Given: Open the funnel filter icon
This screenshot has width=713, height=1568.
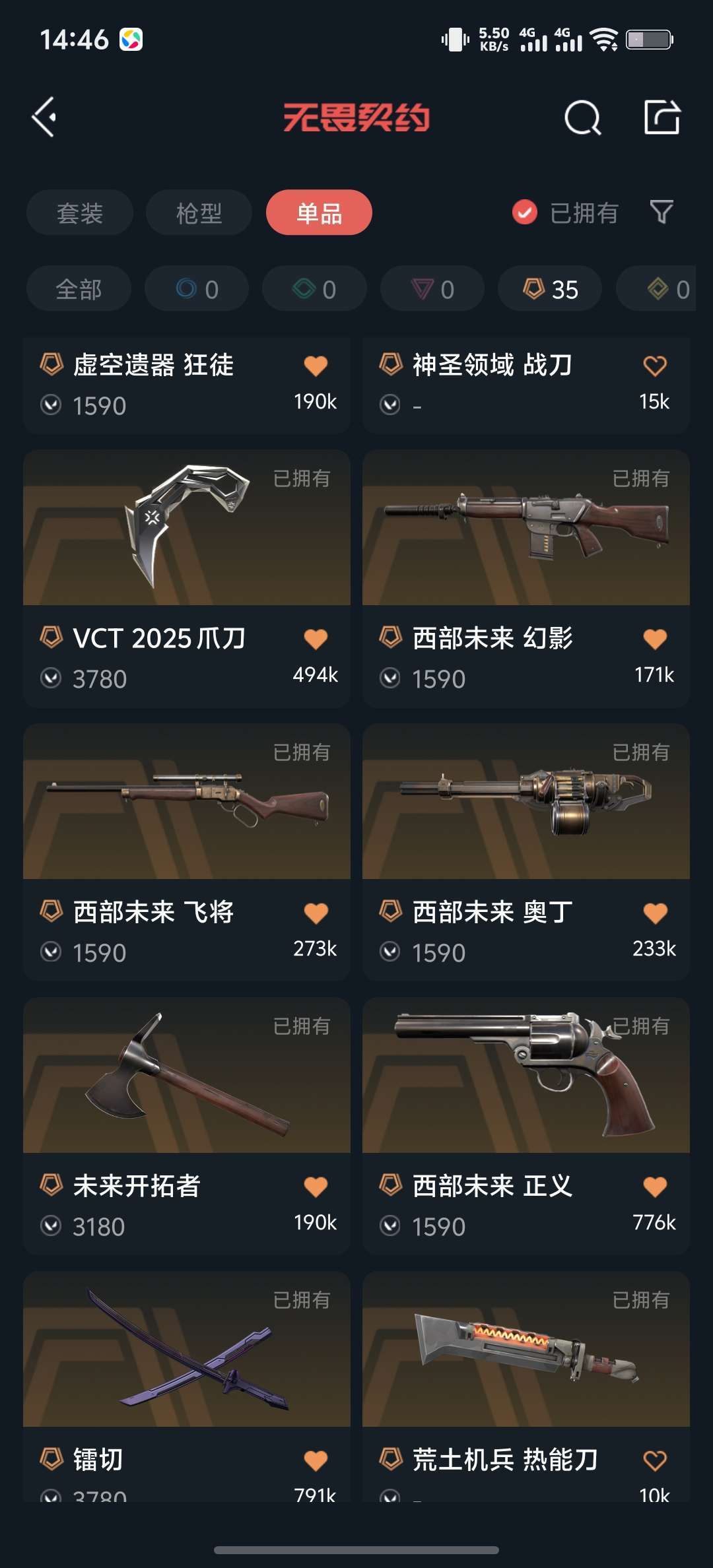Looking at the screenshot, I should click(x=662, y=212).
